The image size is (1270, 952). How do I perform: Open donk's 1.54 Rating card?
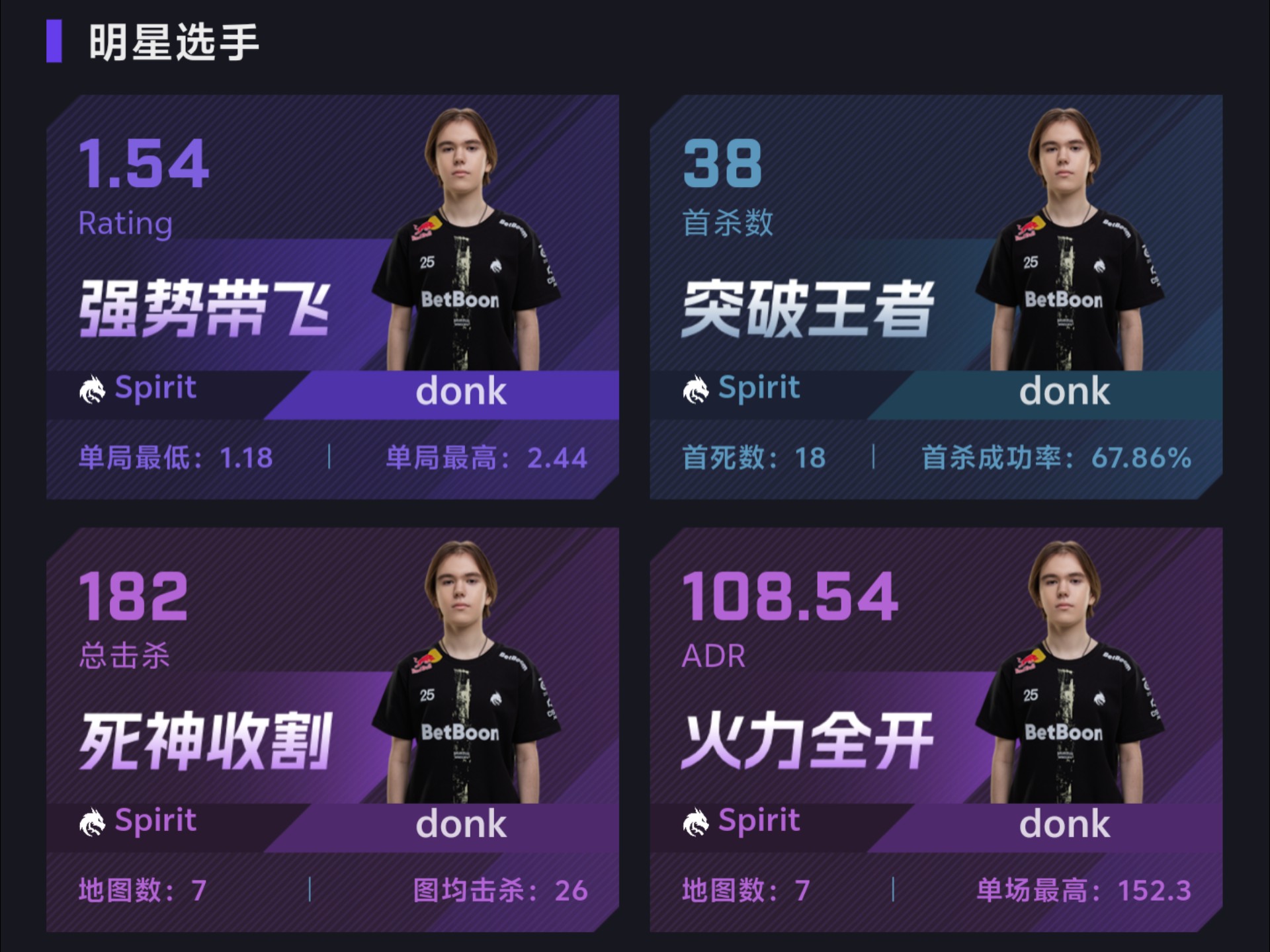pos(332,296)
